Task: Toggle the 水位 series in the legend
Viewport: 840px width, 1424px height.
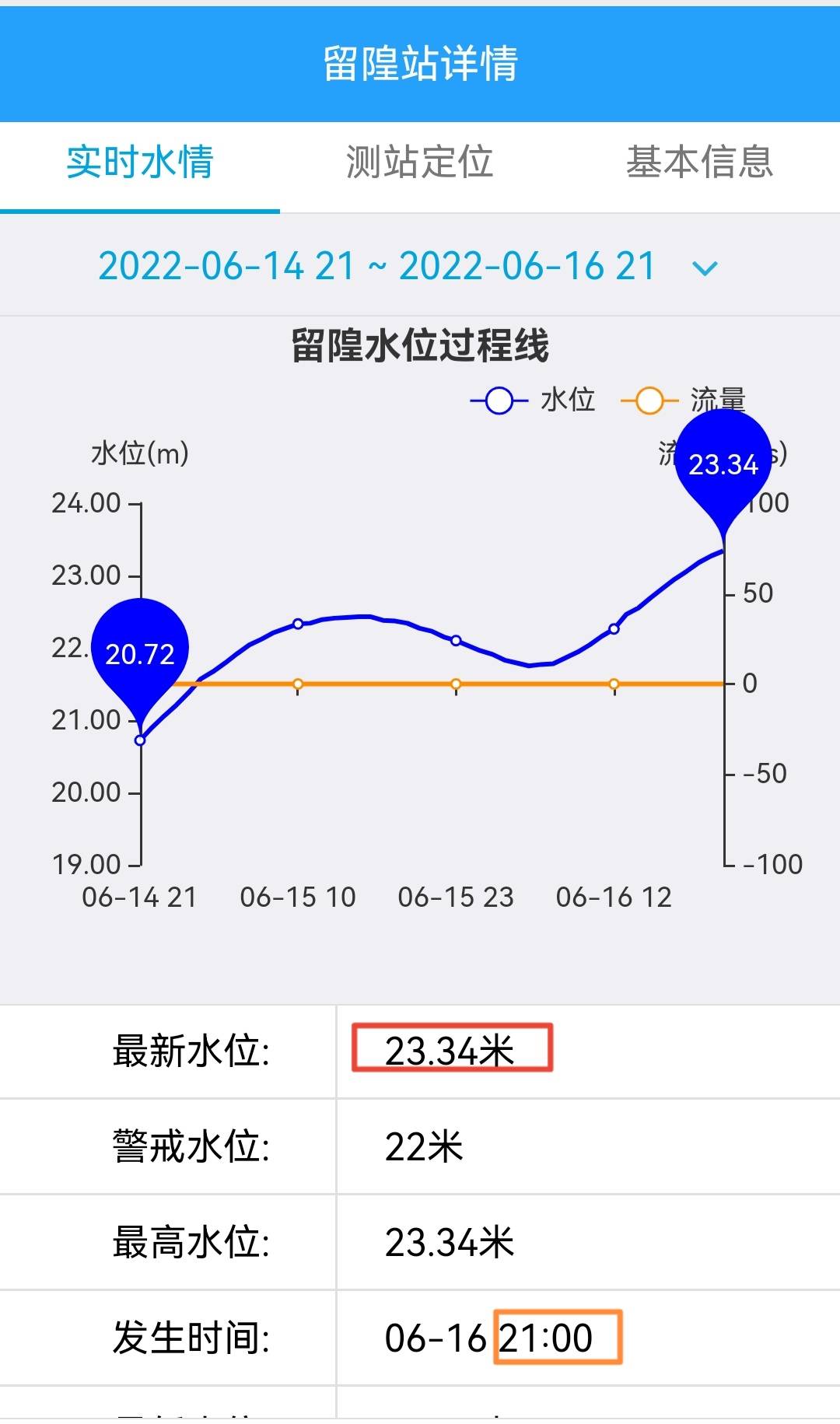Action: 534,401
